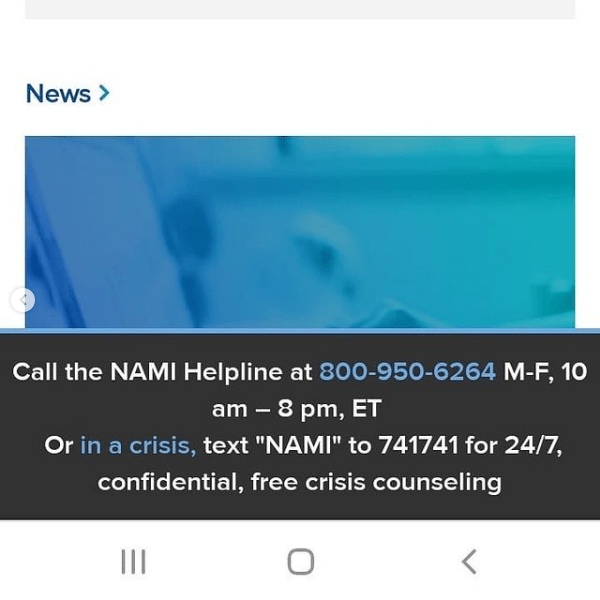Open recent apps from the navigation bar
The height and width of the screenshot is (600, 600).
pyautogui.click(x=133, y=561)
